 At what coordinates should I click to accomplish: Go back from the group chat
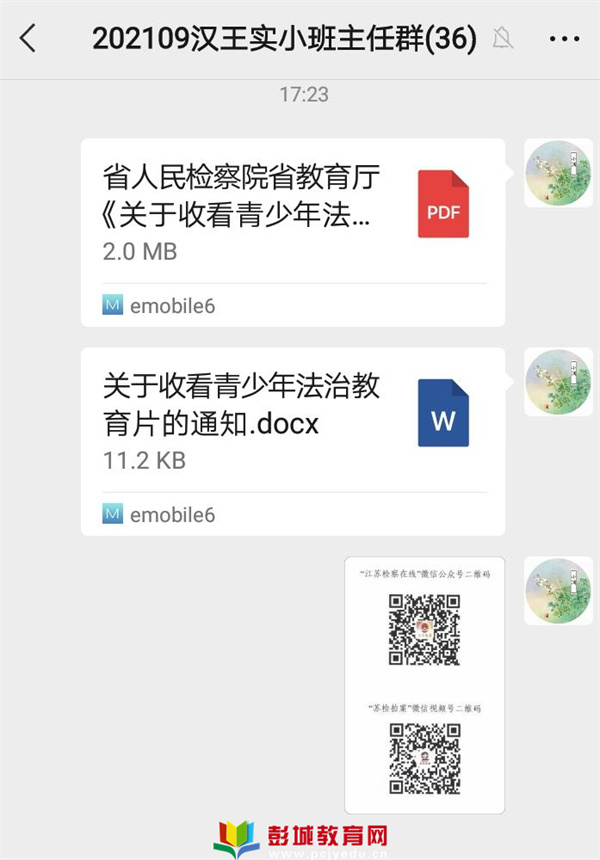tap(28, 39)
